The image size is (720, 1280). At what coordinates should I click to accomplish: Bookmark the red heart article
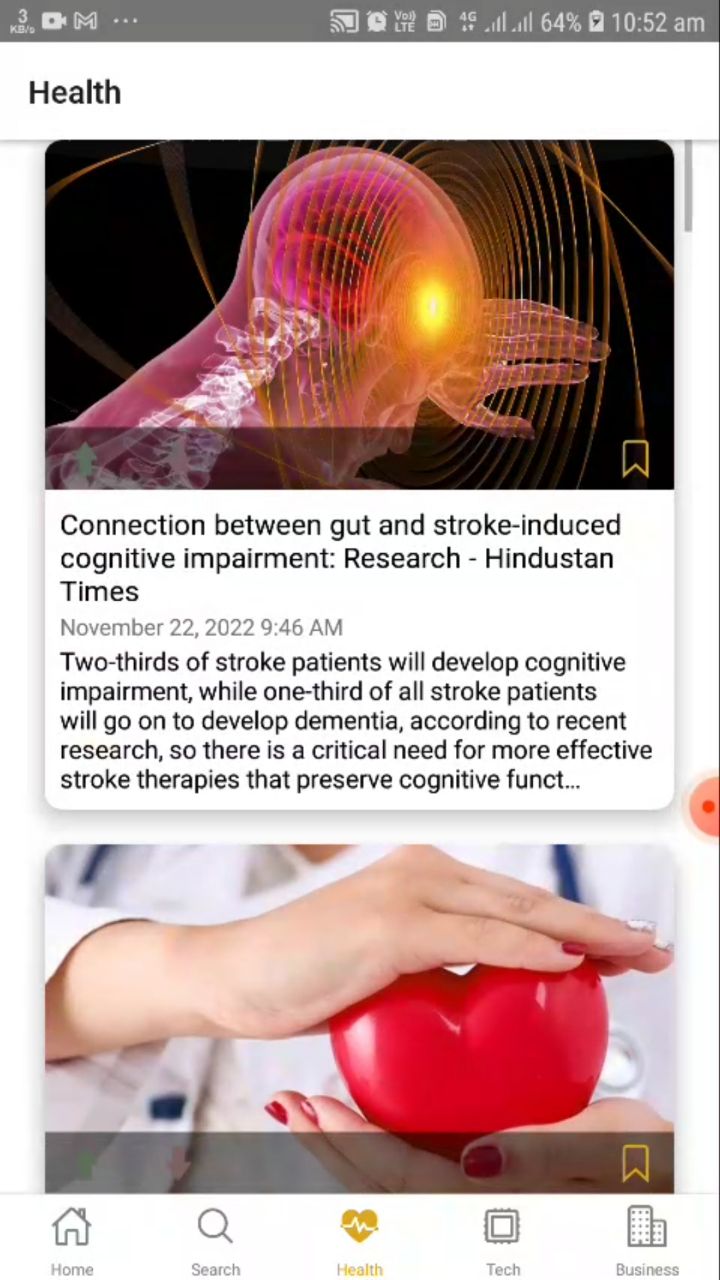click(635, 1163)
